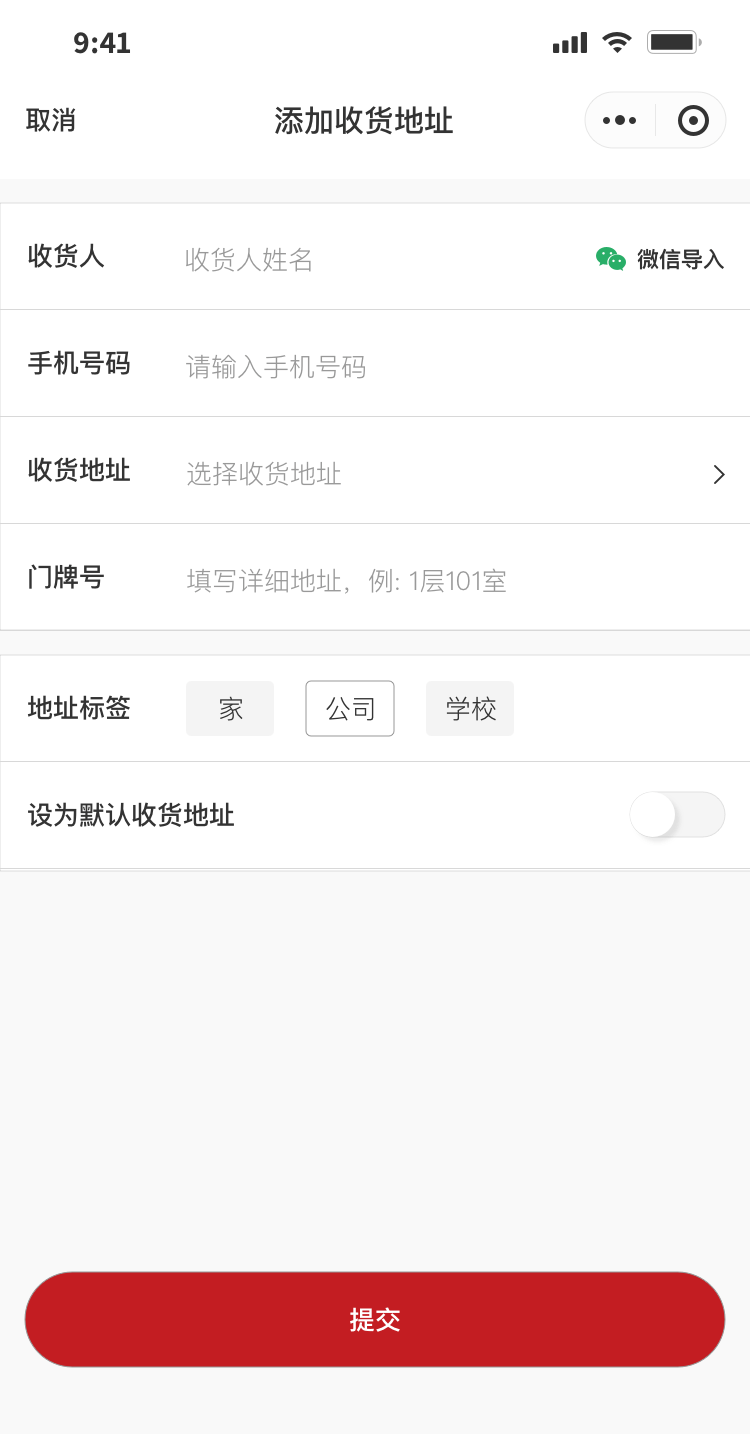750x1434 pixels.
Task: Submit the address with 提交
Action: [375, 1319]
